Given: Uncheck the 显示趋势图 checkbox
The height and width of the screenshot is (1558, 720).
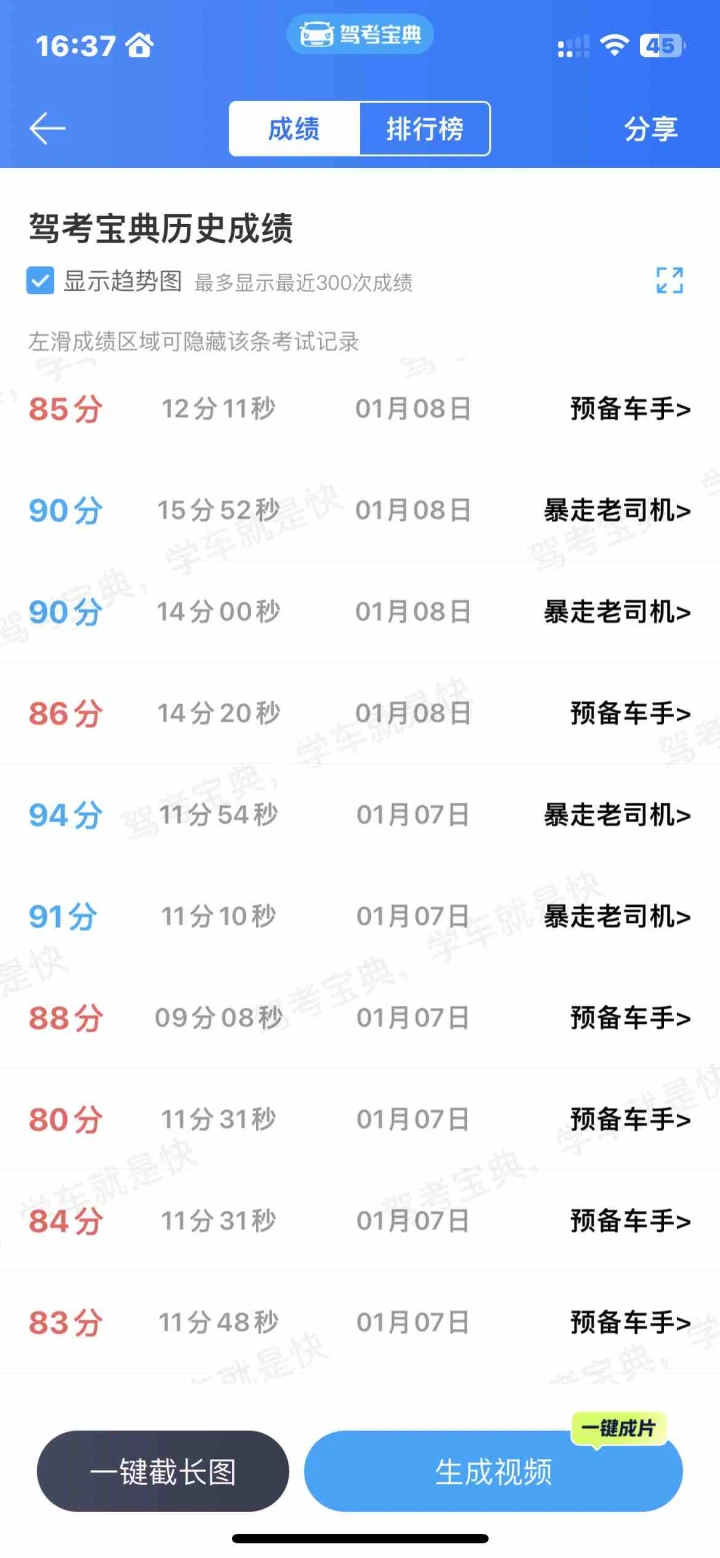Looking at the screenshot, I should pyautogui.click(x=40, y=282).
